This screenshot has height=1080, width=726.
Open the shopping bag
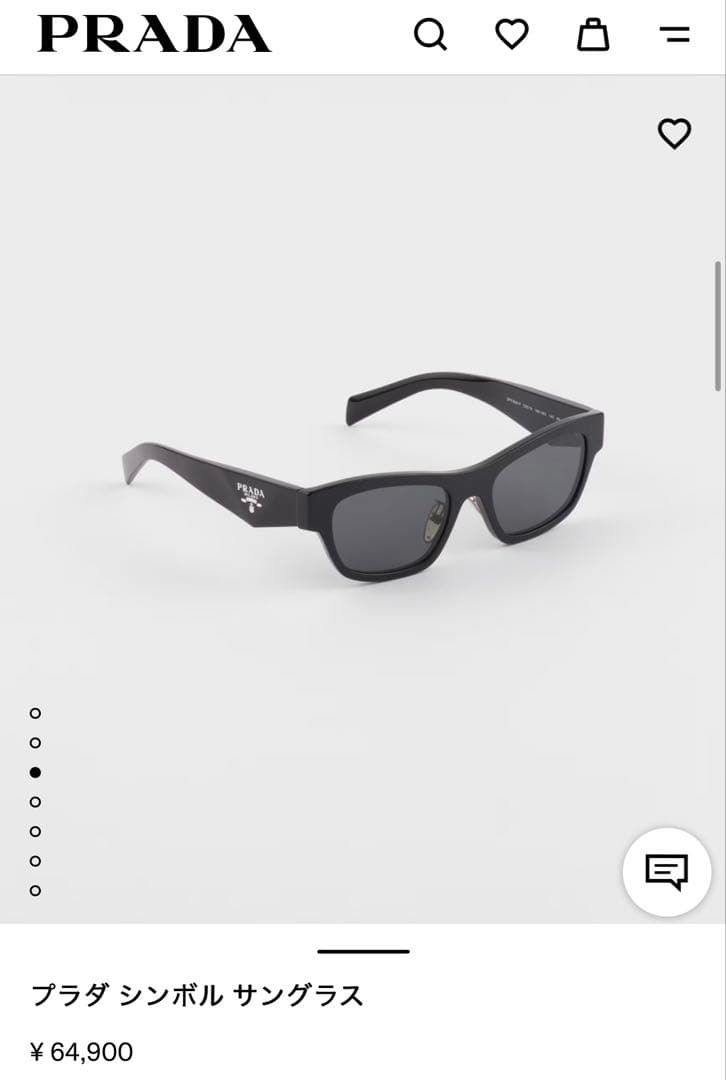[x=593, y=34]
